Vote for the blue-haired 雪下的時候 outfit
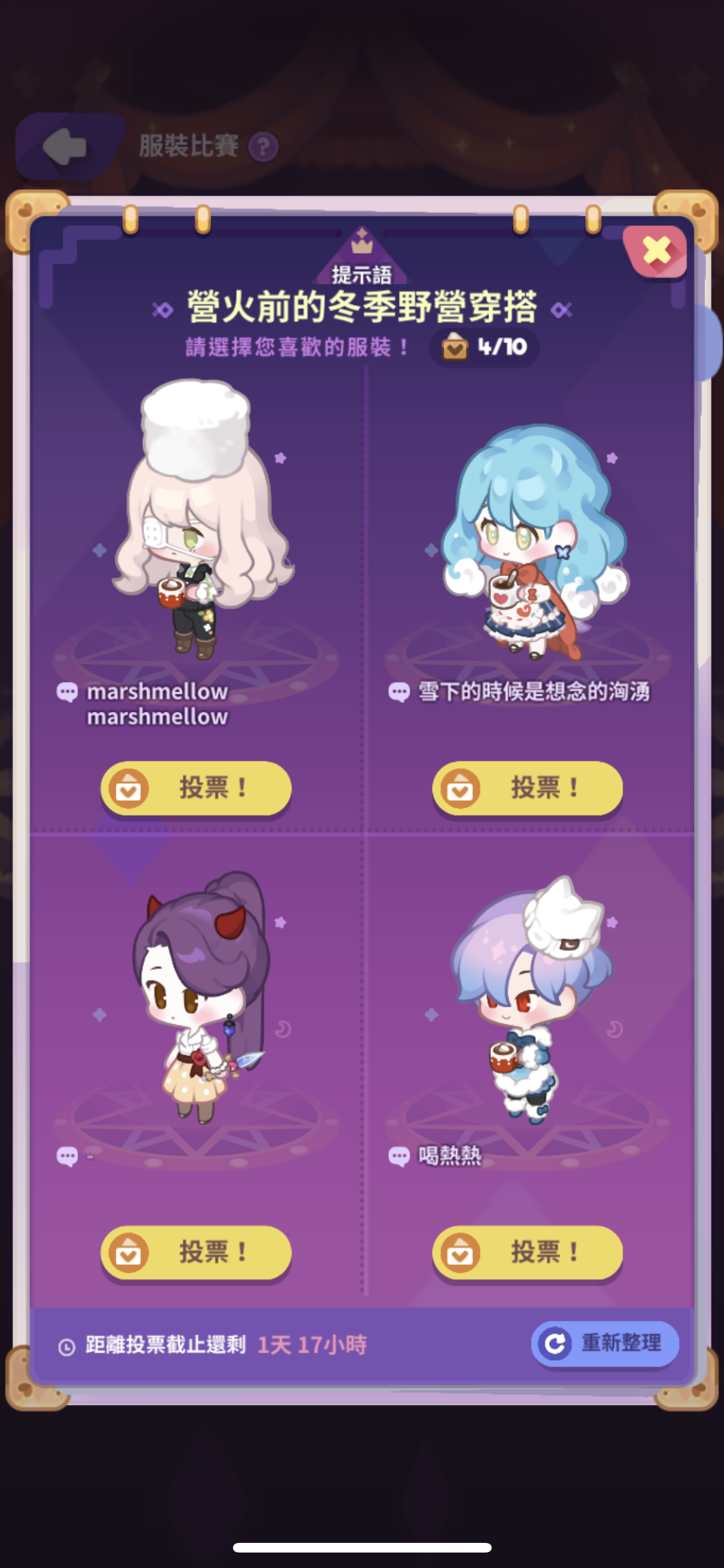 [x=527, y=788]
